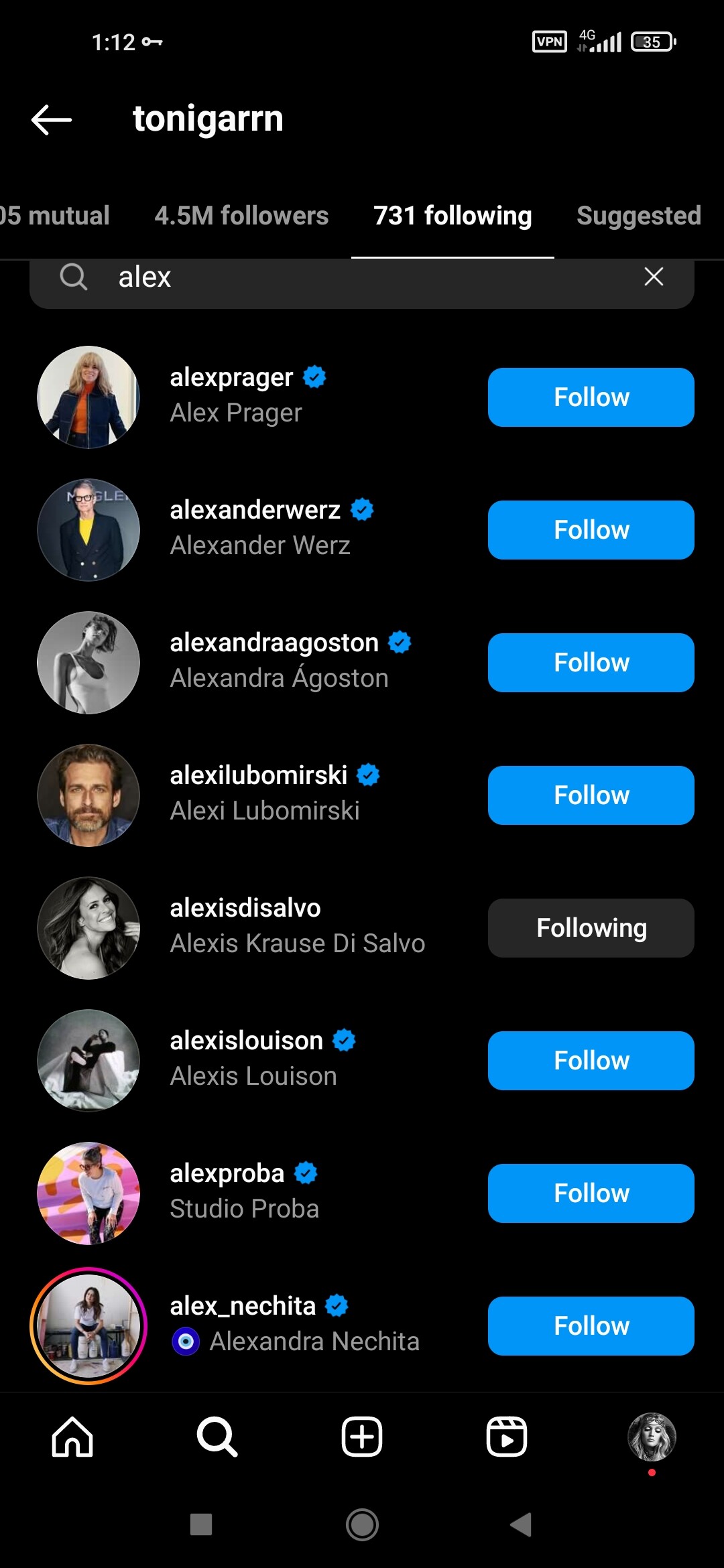Switch to the 4.5M followers tab
The image size is (724, 1568).
(x=241, y=216)
